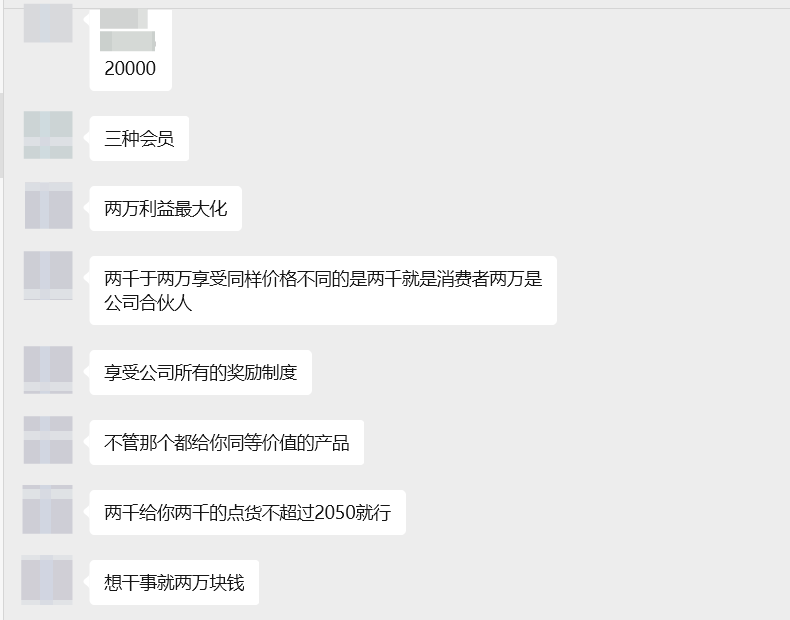Tap avatar beside 不管那个都给你同等价值的产品

48,440
